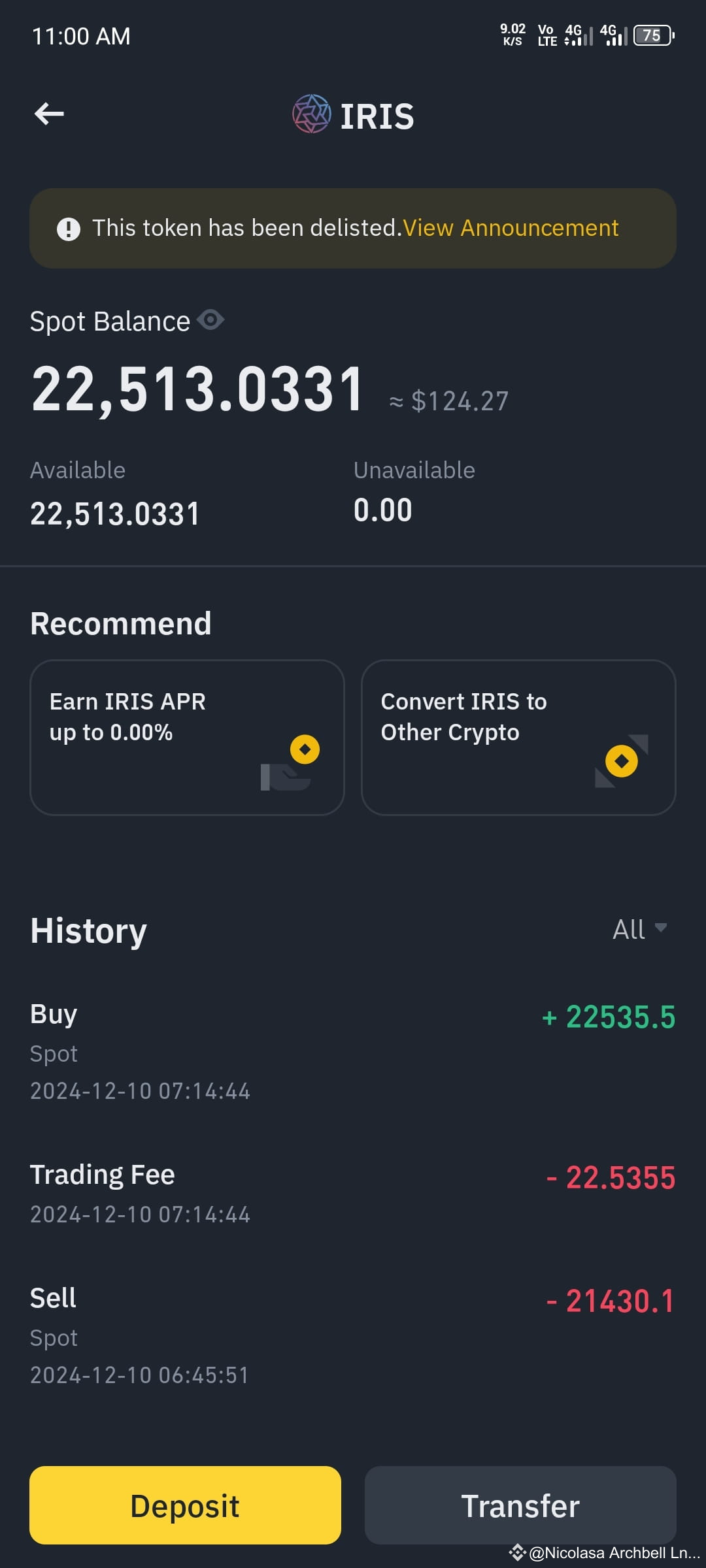Open battery indicator in status bar
Viewport: 706px width, 1568px height.
[651, 35]
